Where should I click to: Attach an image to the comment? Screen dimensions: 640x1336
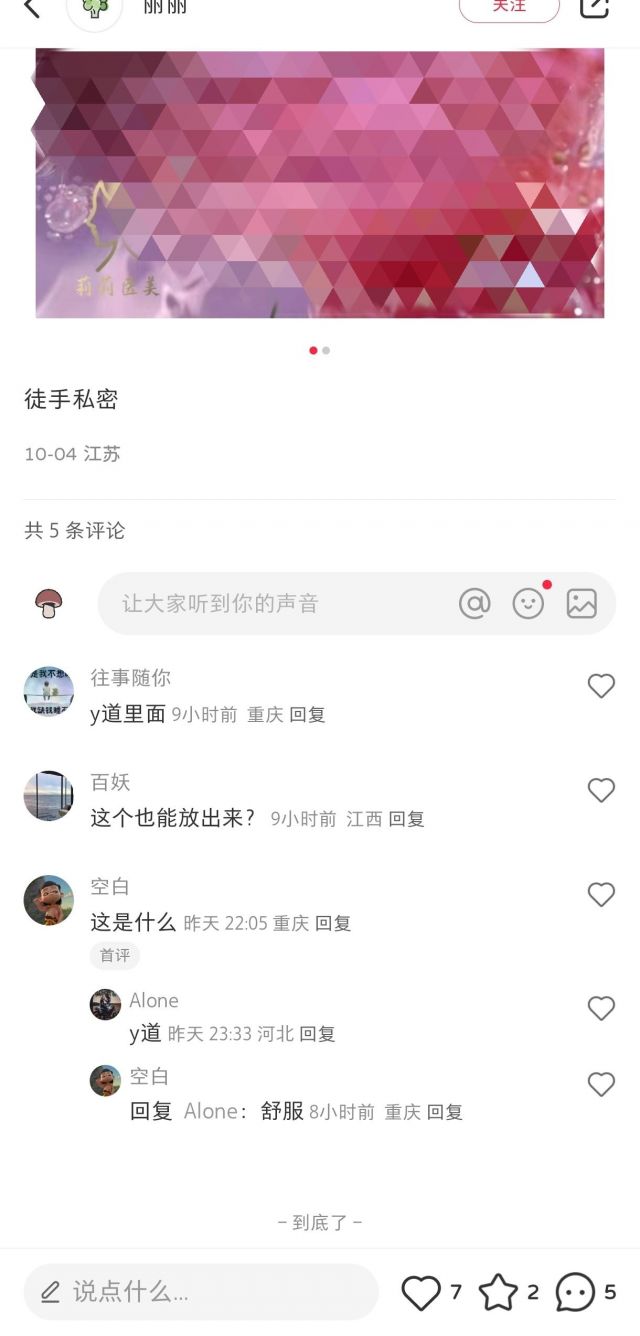pos(581,603)
